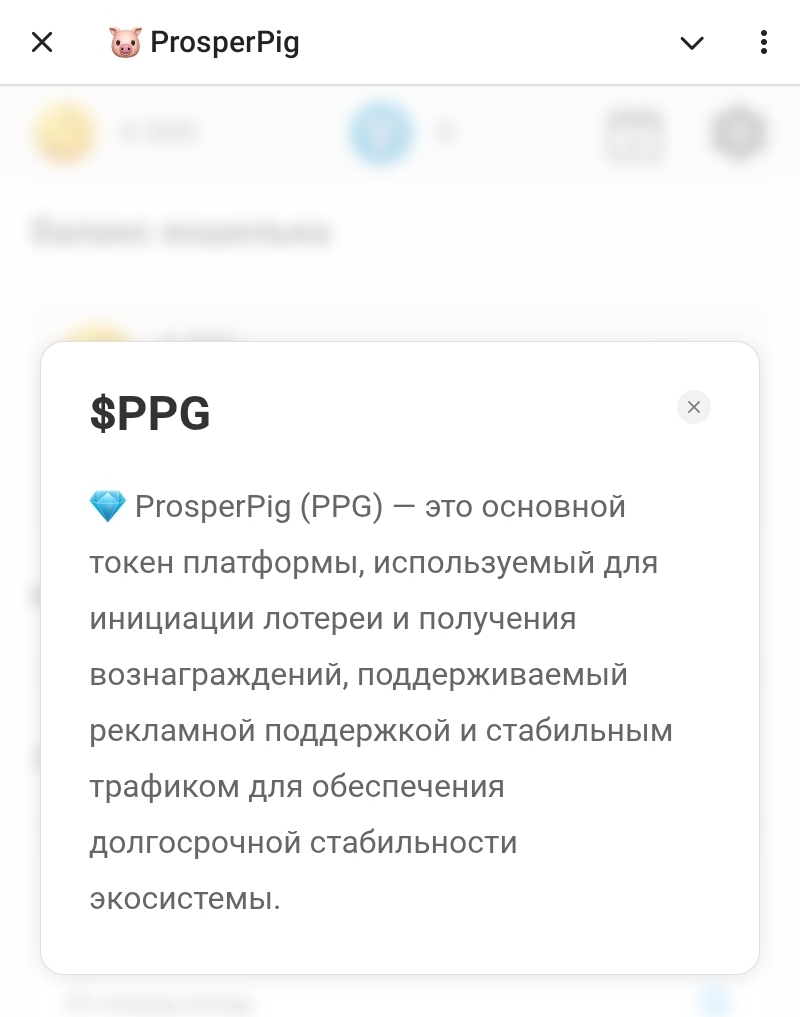
Task: Collapse the mini app with the chevron
Action: (x=692, y=42)
